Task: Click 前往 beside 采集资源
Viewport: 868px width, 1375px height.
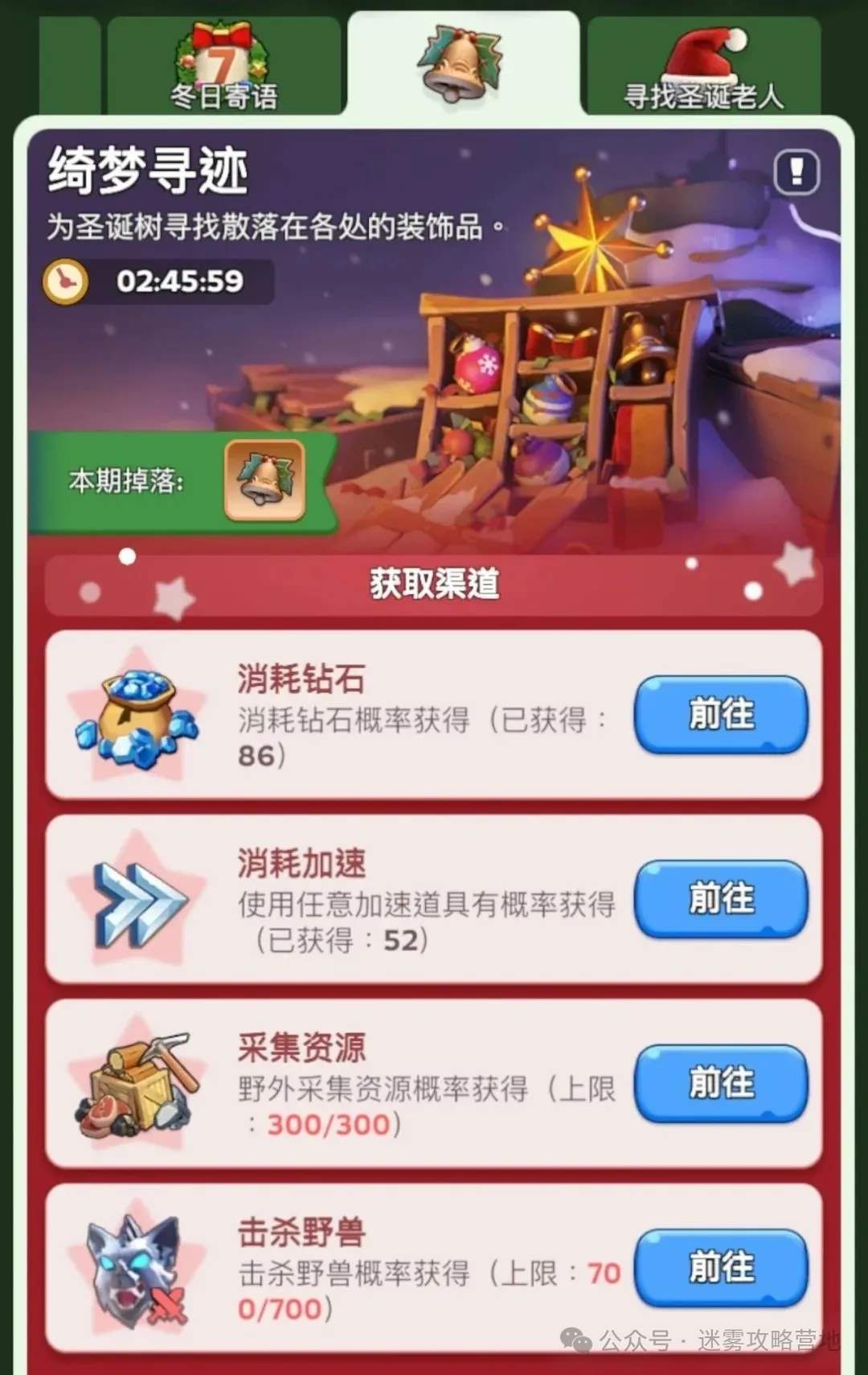Action: click(x=721, y=1082)
